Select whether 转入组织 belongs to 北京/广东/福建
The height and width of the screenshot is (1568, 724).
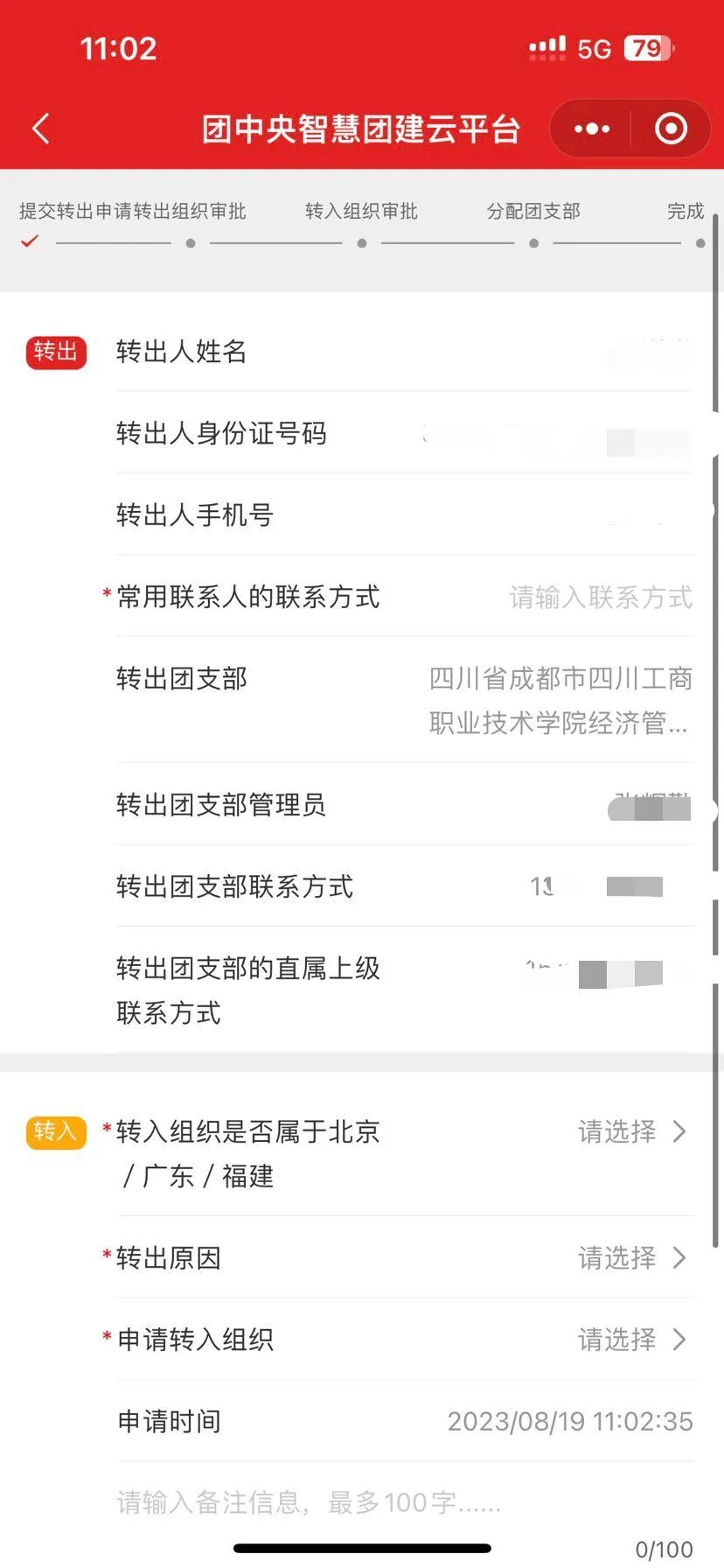pyautogui.click(x=631, y=1131)
